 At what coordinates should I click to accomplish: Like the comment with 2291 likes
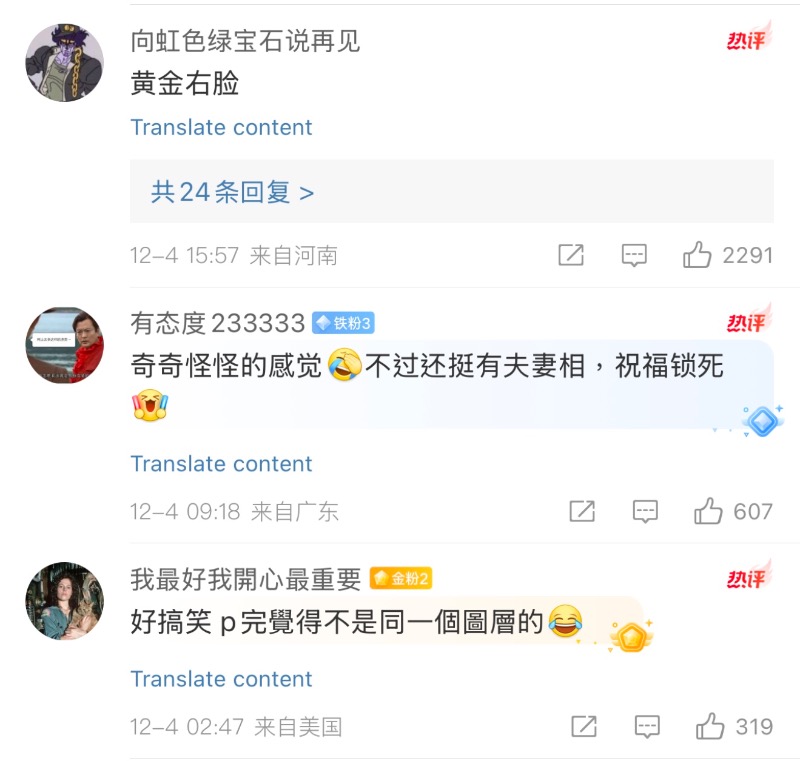(x=698, y=255)
